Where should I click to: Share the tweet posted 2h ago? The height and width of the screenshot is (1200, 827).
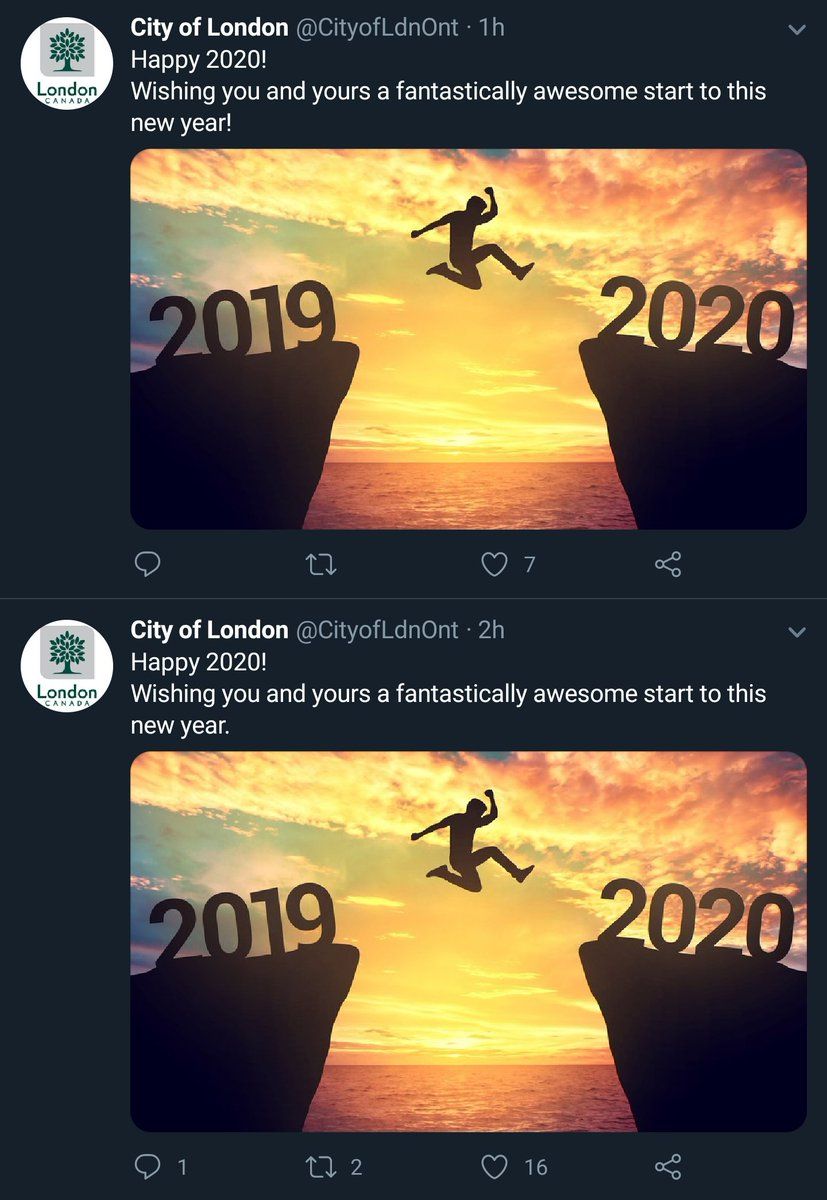tap(667, 1166)
